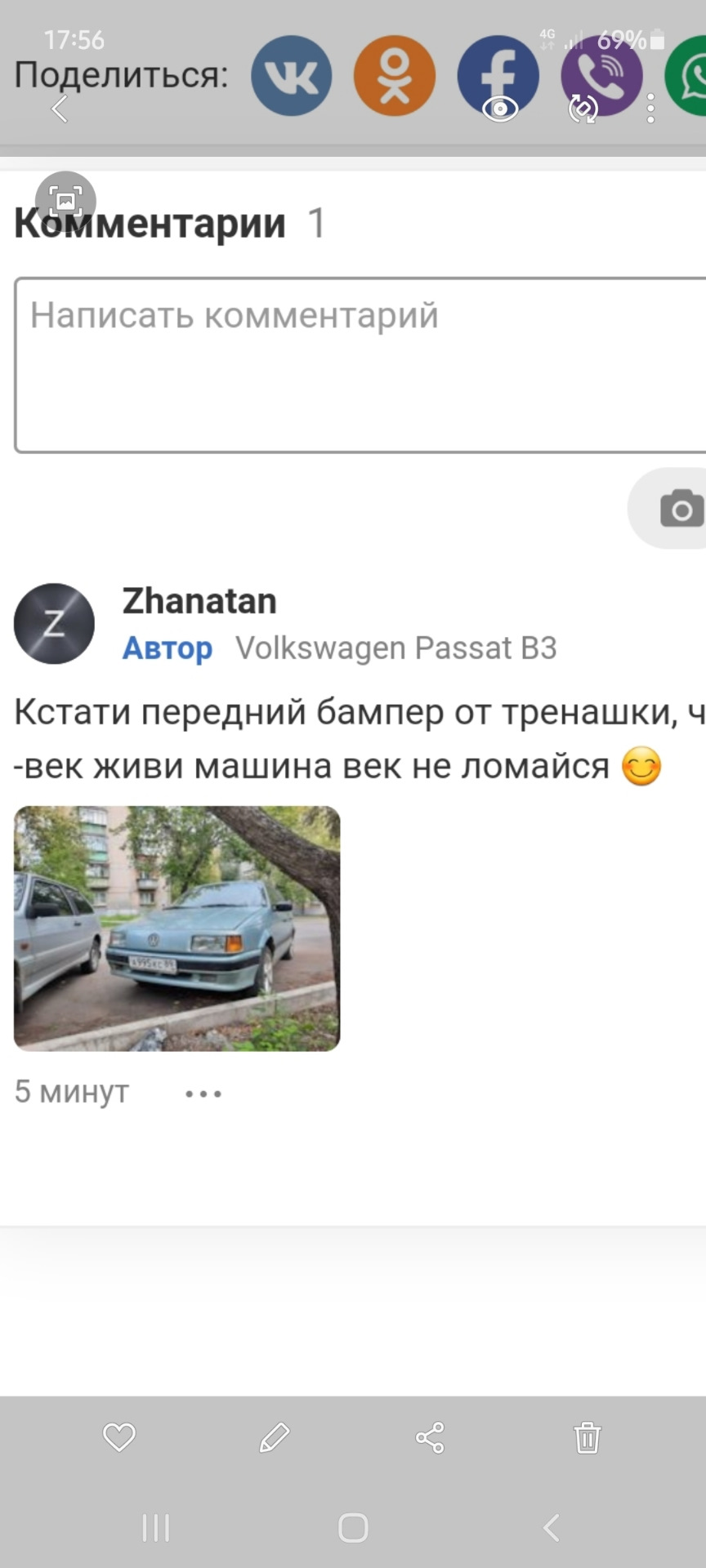Expand comment options via the ellipsis
The image size is (706, 1568).
tap(203, 1092)
